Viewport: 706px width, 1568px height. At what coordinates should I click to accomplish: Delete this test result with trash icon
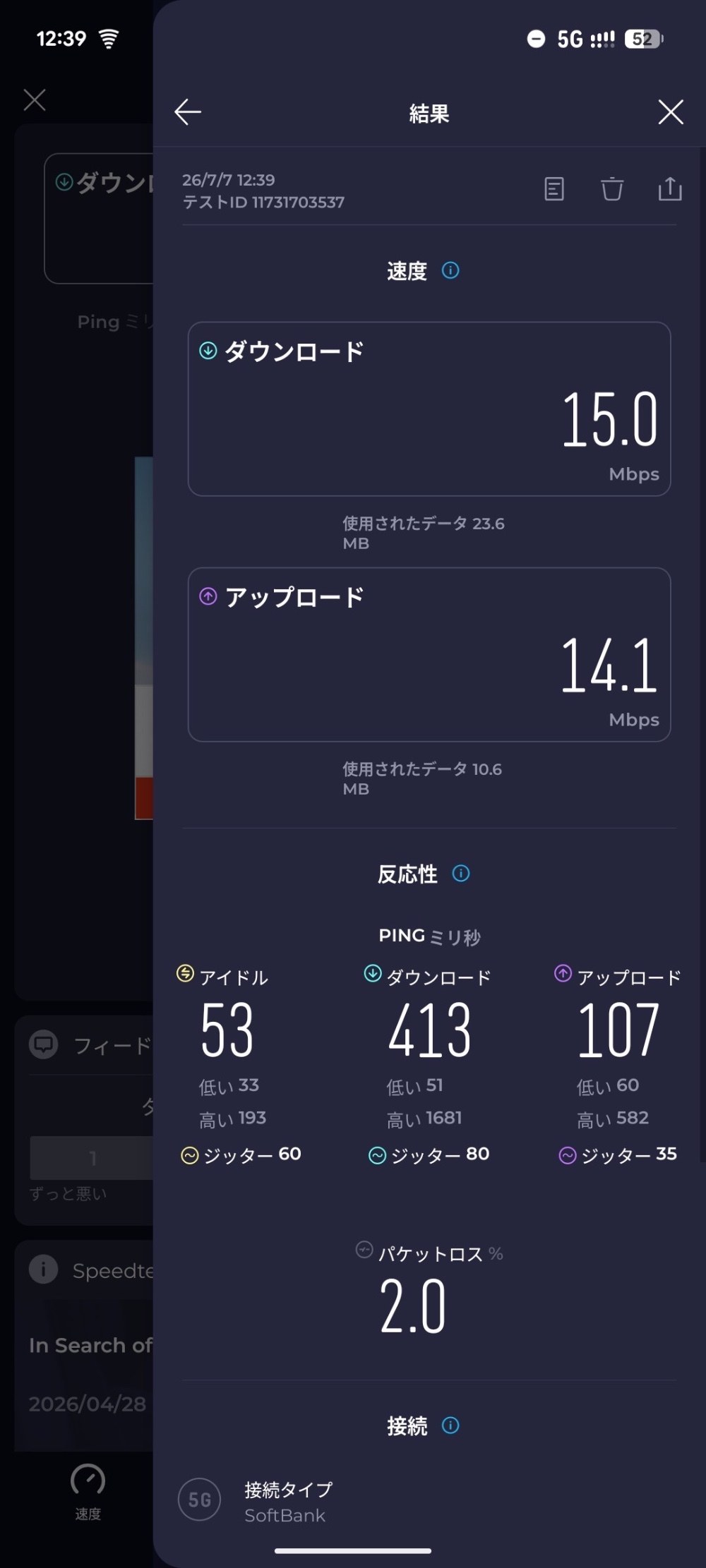612,189
